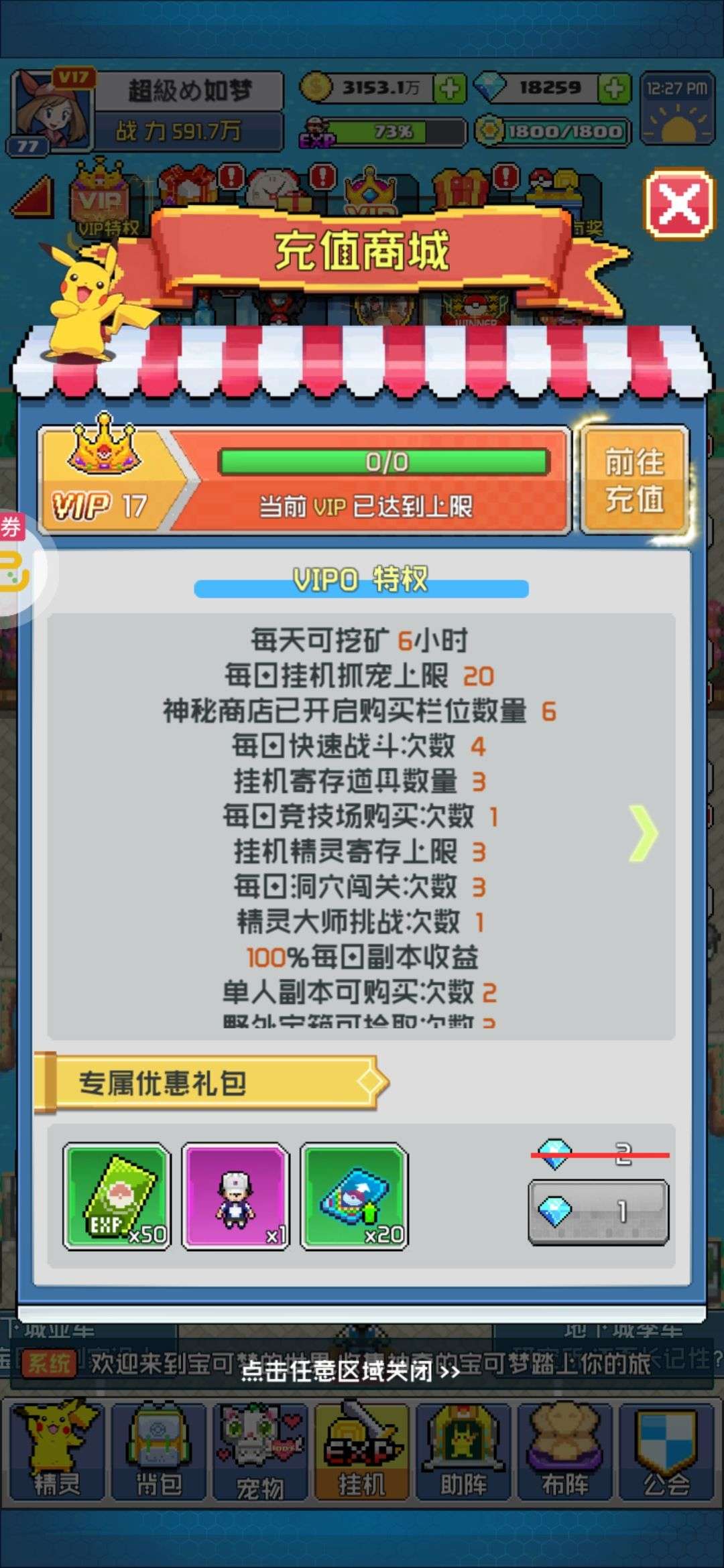Close the recharge shop with the X

click(678, 204)
